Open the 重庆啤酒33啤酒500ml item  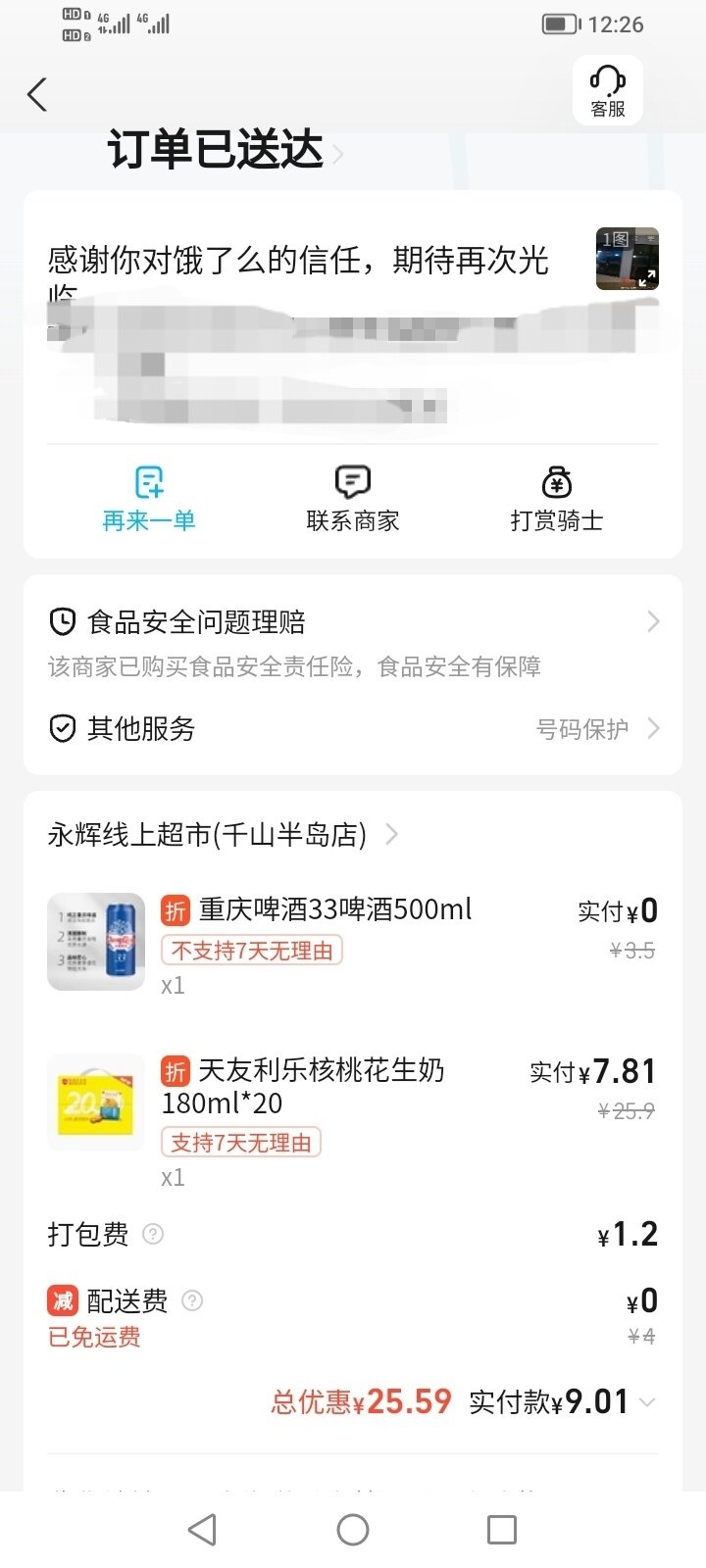click(x=334, y=910)
